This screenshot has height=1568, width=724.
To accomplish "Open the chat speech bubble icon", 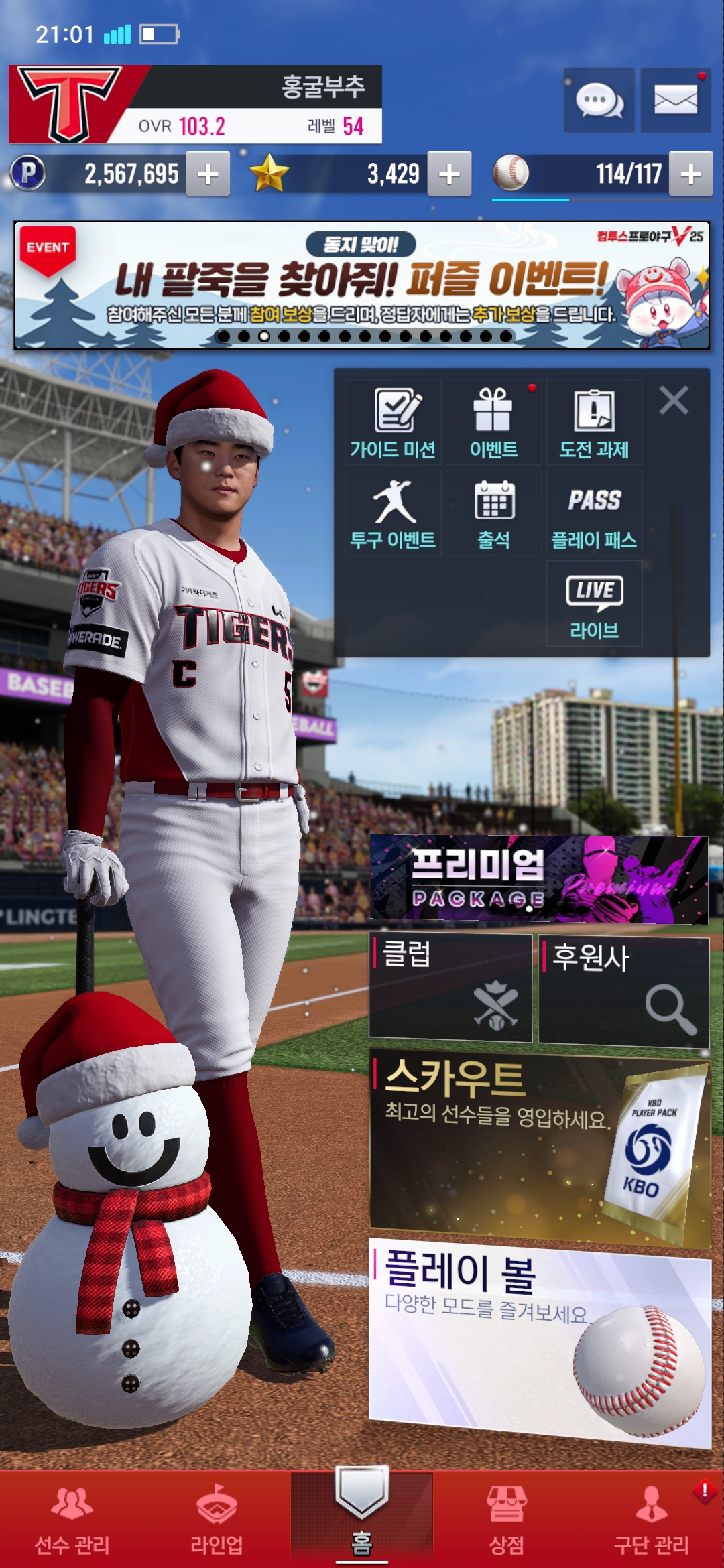I will coord(599,101).
